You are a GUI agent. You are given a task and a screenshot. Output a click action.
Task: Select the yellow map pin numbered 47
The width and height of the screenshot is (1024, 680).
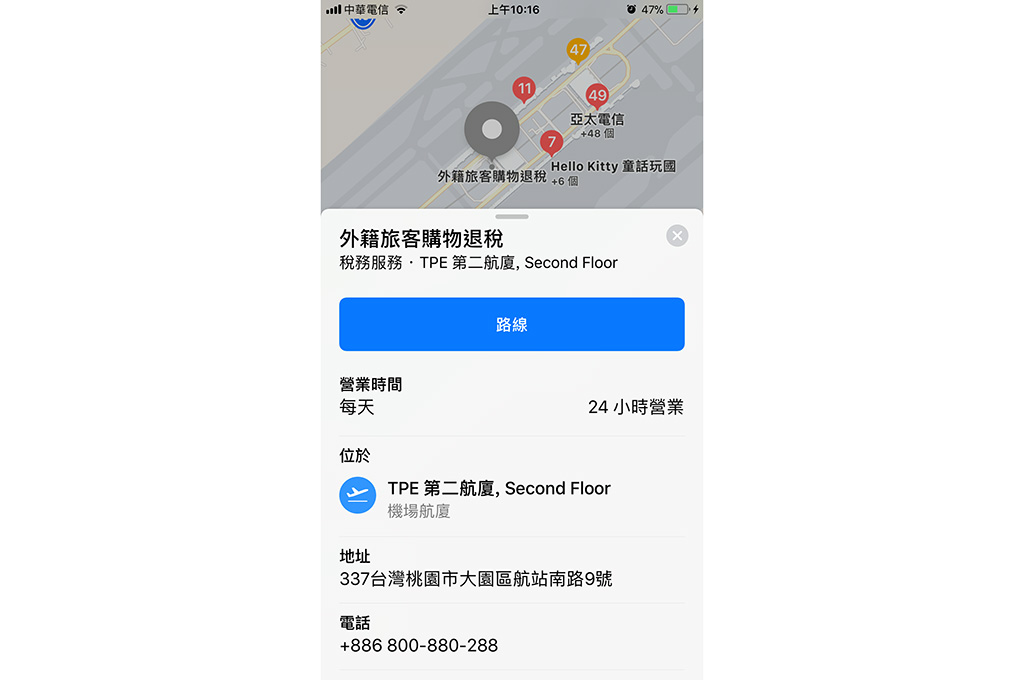click(x=578, y=49)
